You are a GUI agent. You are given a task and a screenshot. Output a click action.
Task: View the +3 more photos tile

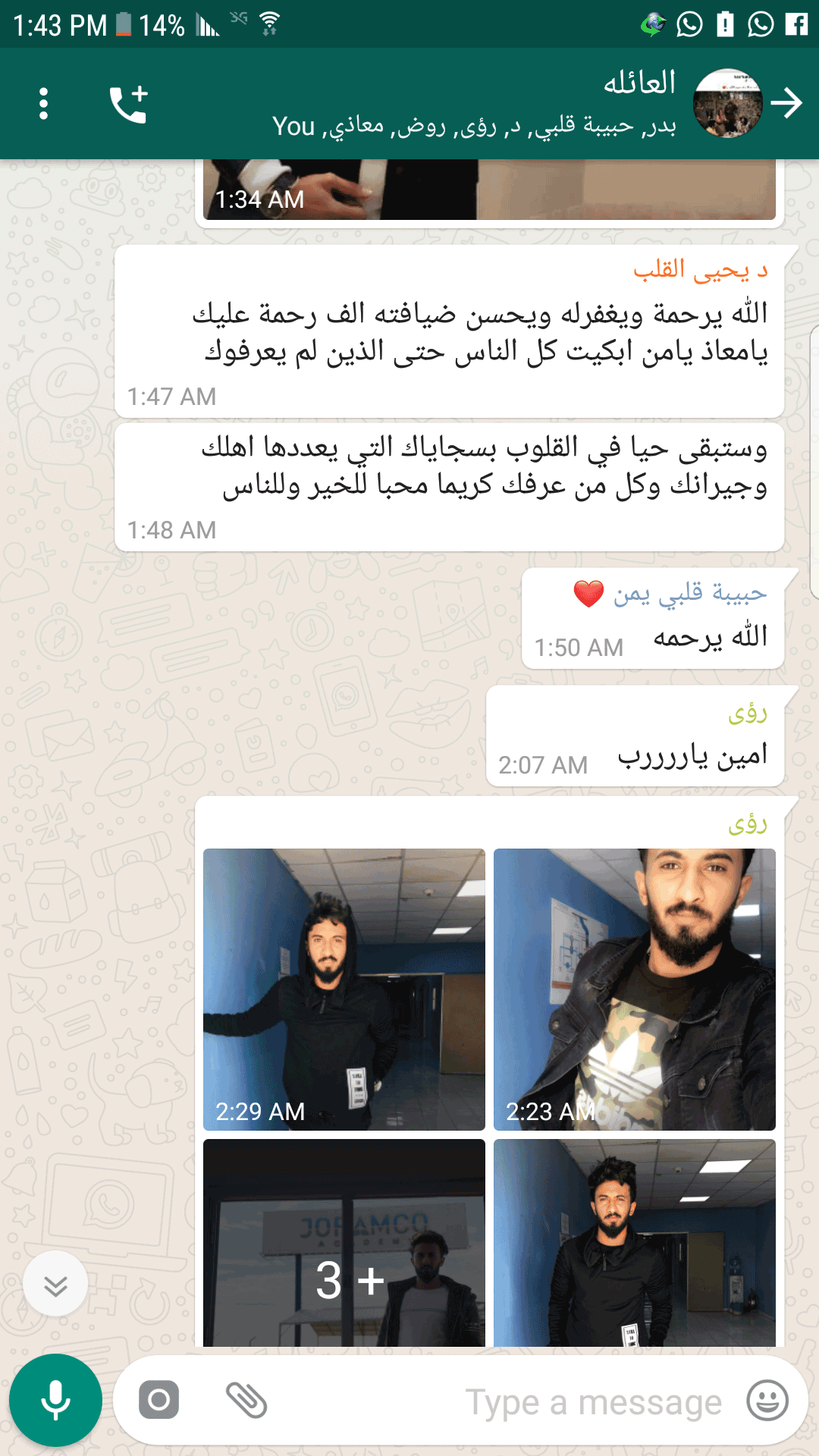coord(344,1243)
